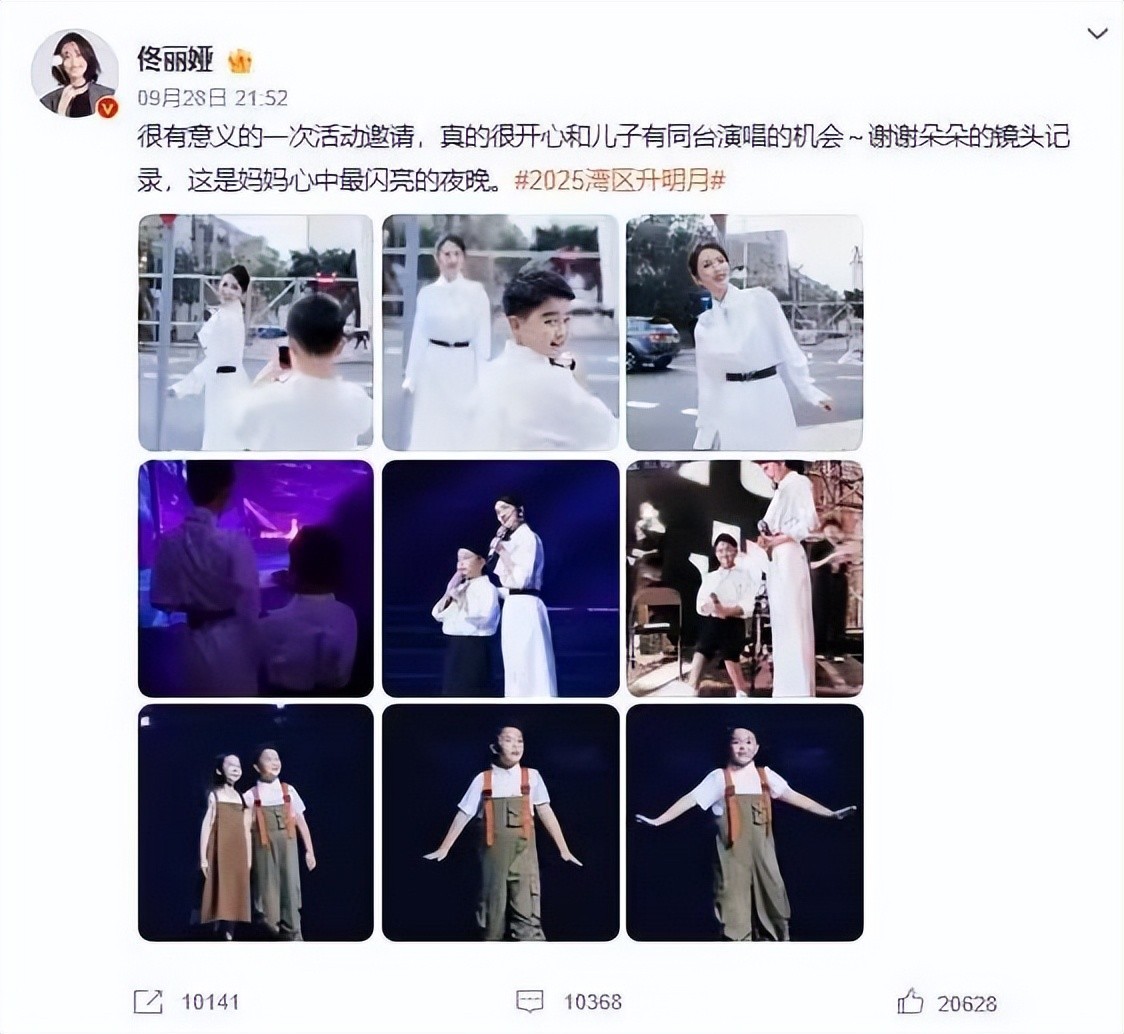The width and height of the screenshot is (1124, 1034).
Task: Open the 佟丽娅 username link
Action: click(175, 60)
